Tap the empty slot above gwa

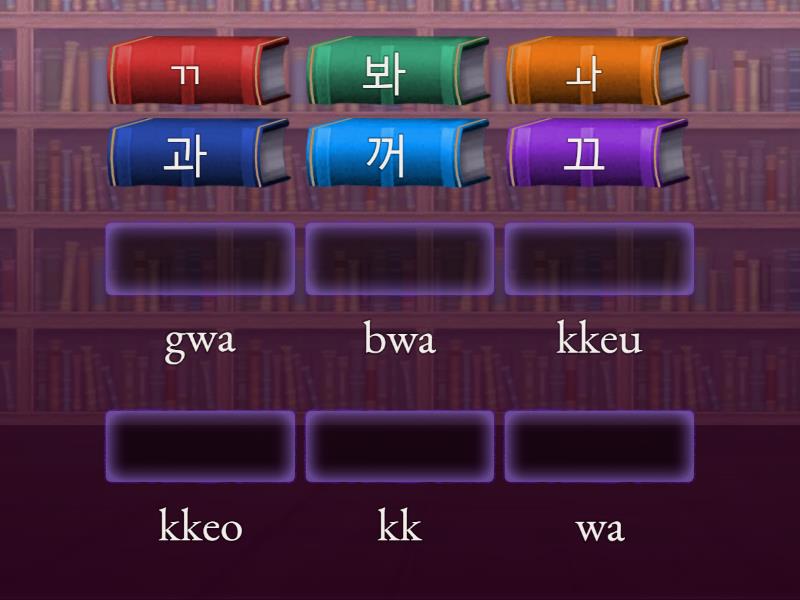pos(200,259)
